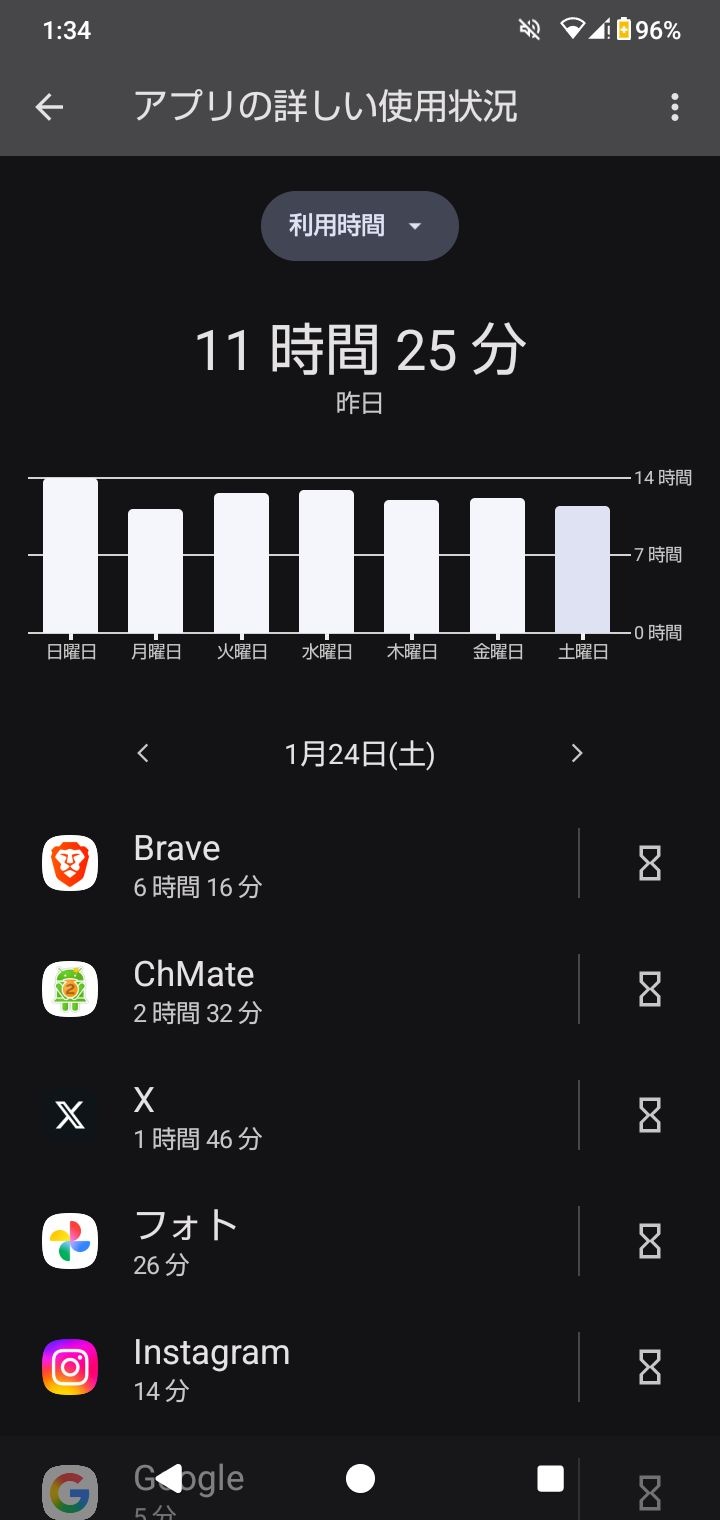Open Brave usage details
Screen dimensions: 720x1520
click(x=300, y=864)
